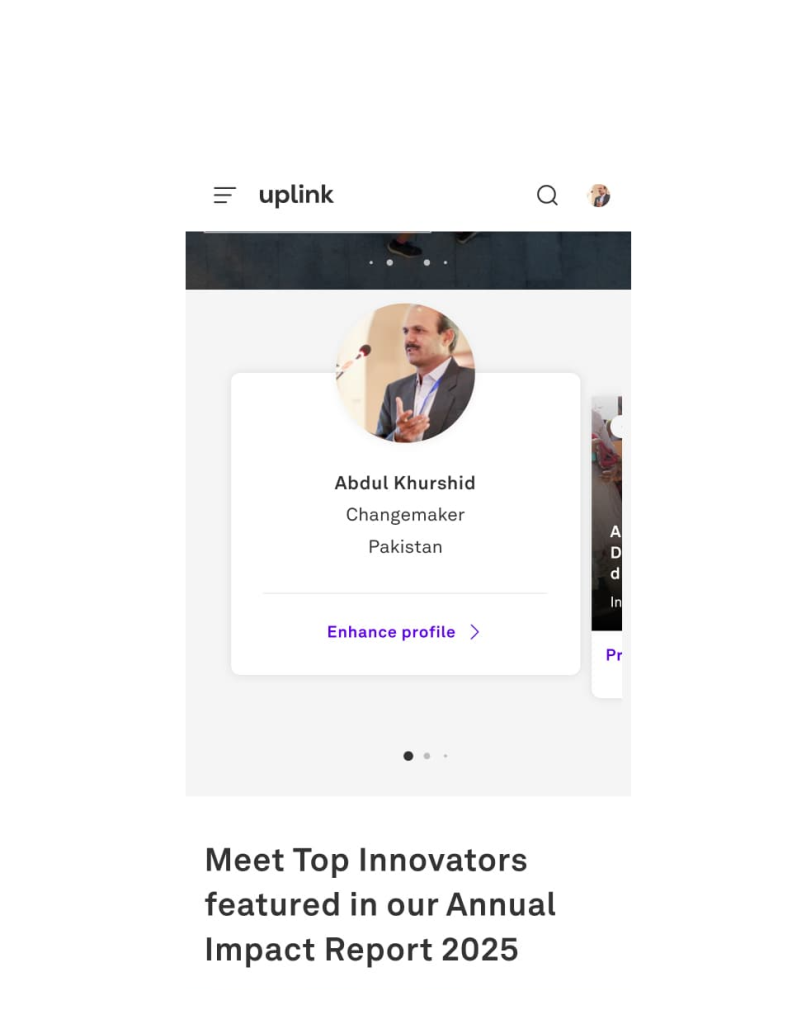Open the uplink home logo
Image resolution: width=811 pixels, height=1024 pixels.
click(296, 196)
